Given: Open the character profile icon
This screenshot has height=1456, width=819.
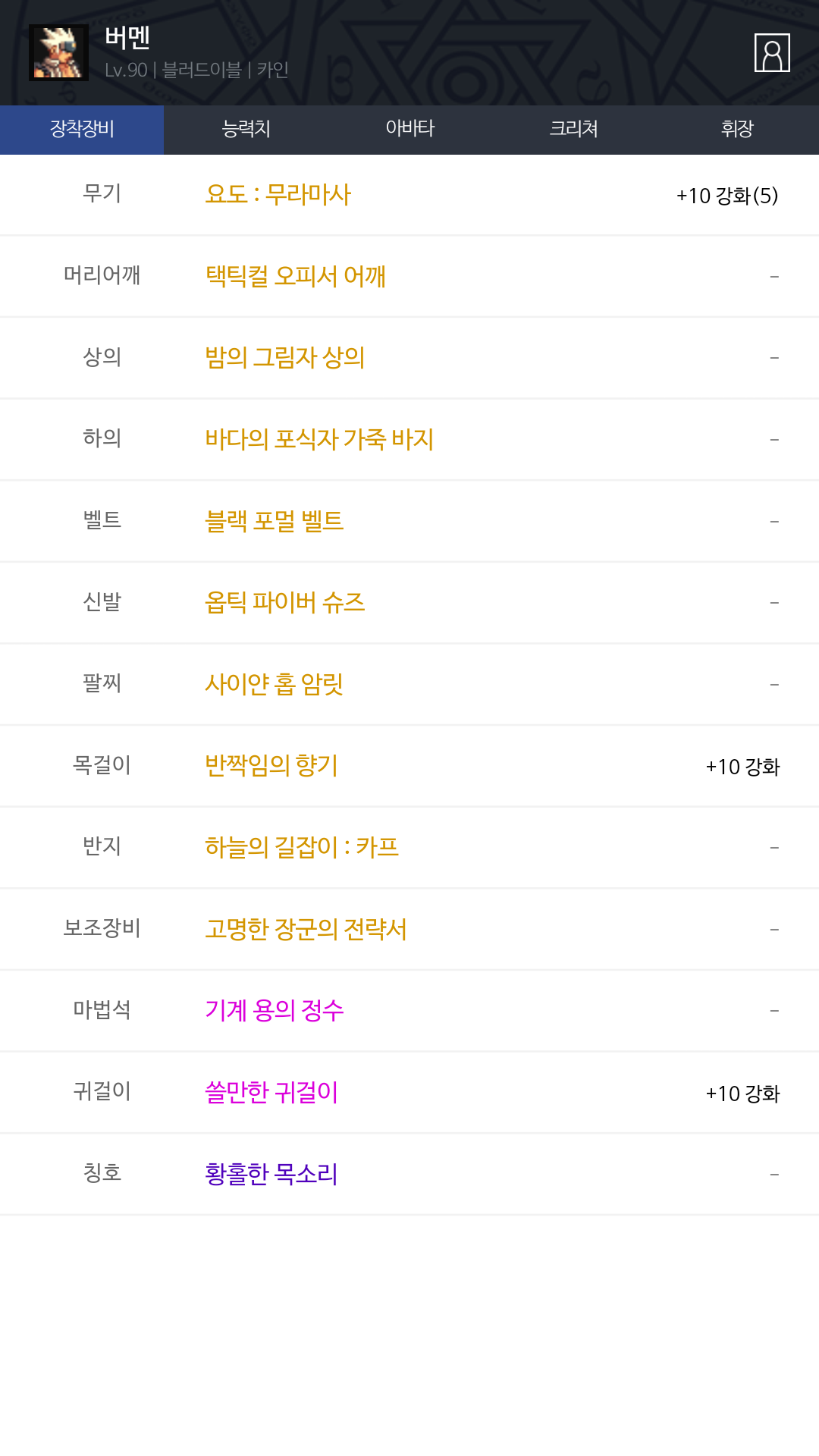Looking at the screenshot, I should pos(772,53).
